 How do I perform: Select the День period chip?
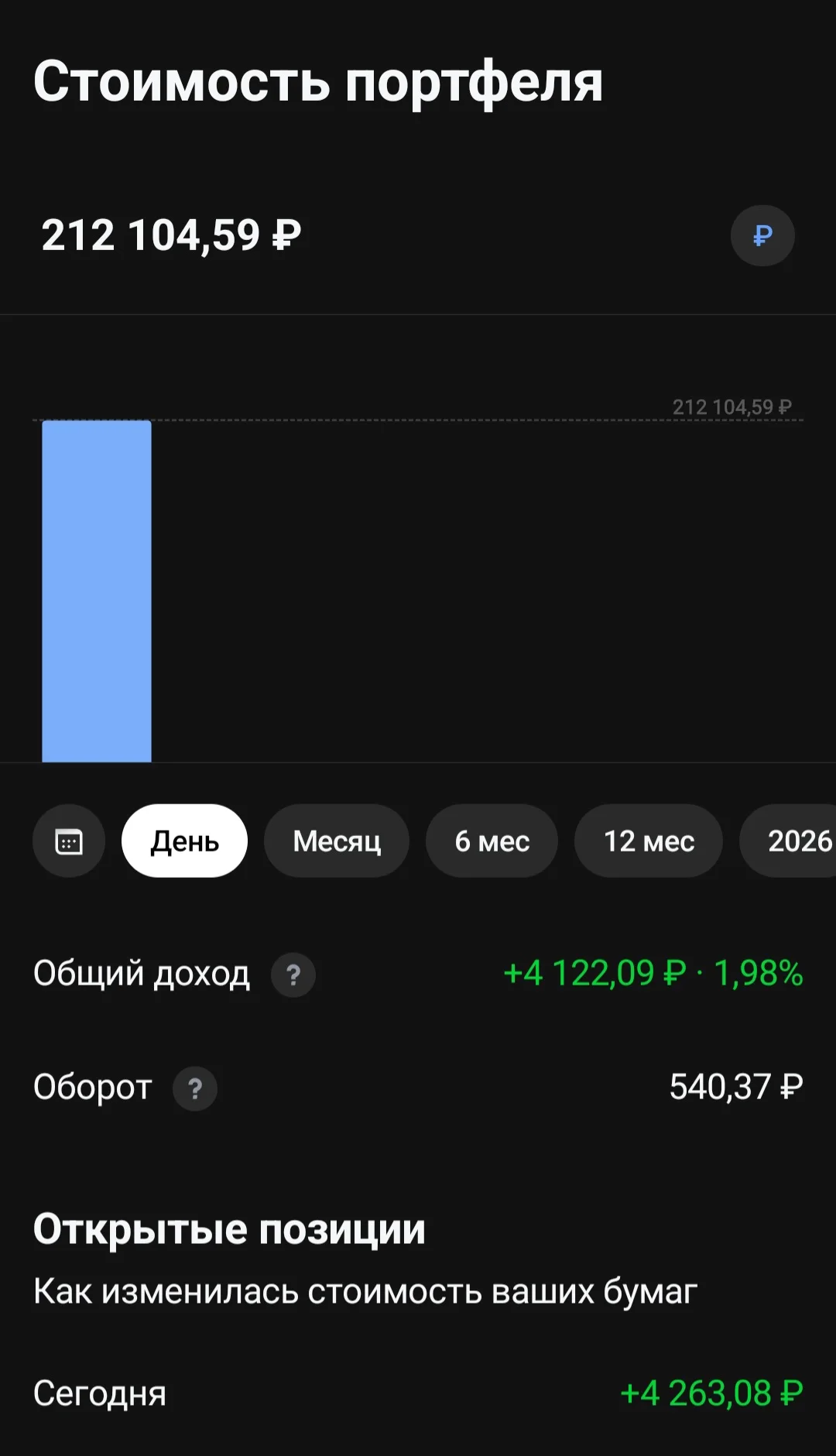click(184, 841)
